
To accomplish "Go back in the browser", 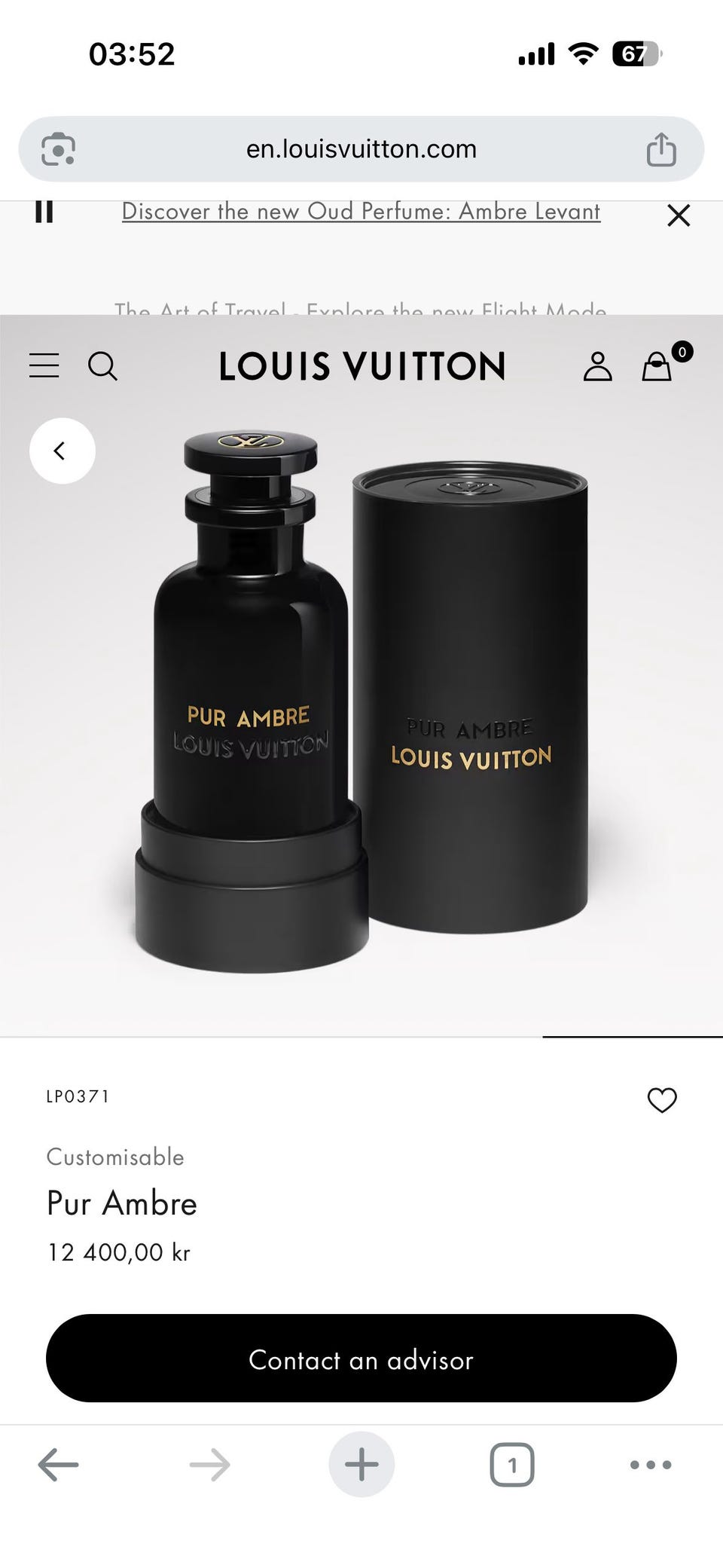I will click(x=58, y=1465).
